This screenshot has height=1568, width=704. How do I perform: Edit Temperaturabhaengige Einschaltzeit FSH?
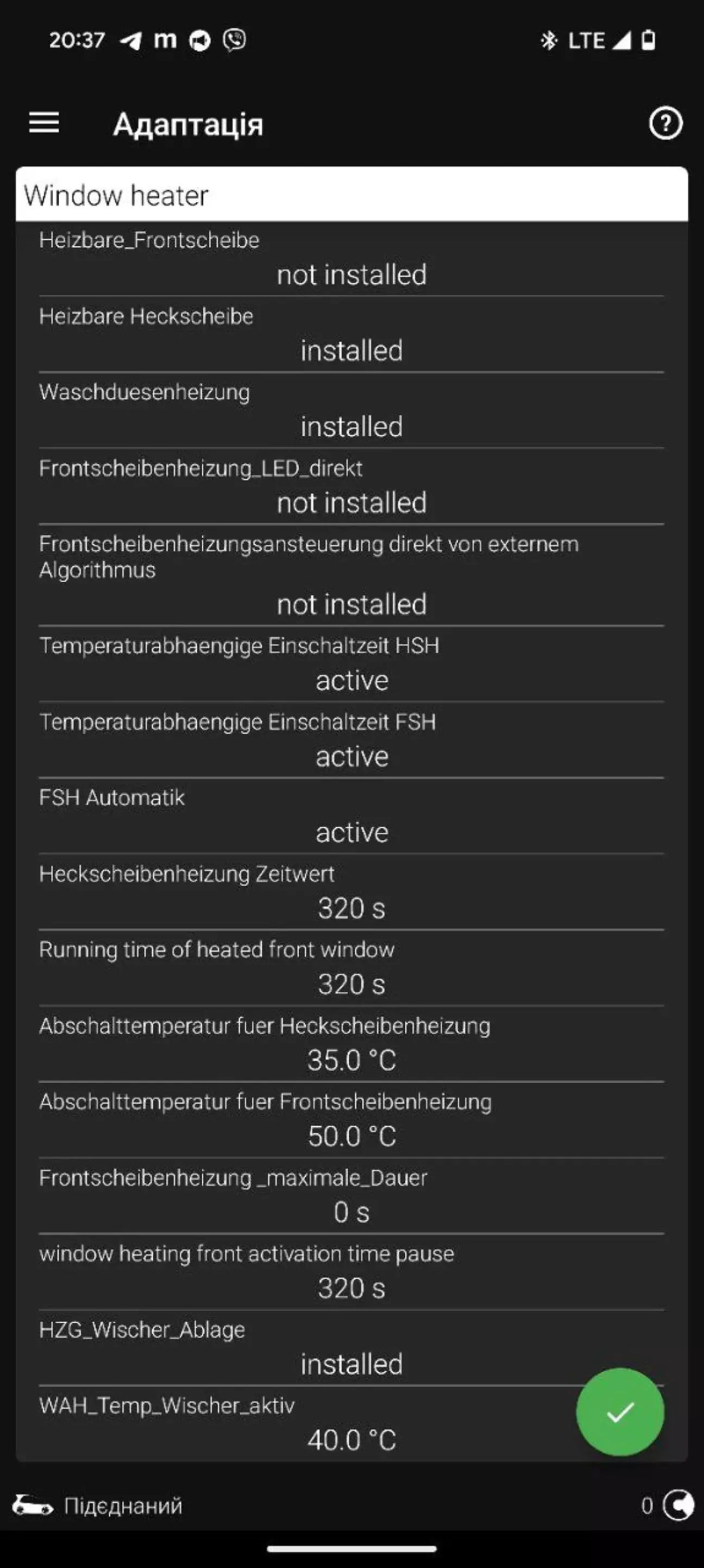351,740
